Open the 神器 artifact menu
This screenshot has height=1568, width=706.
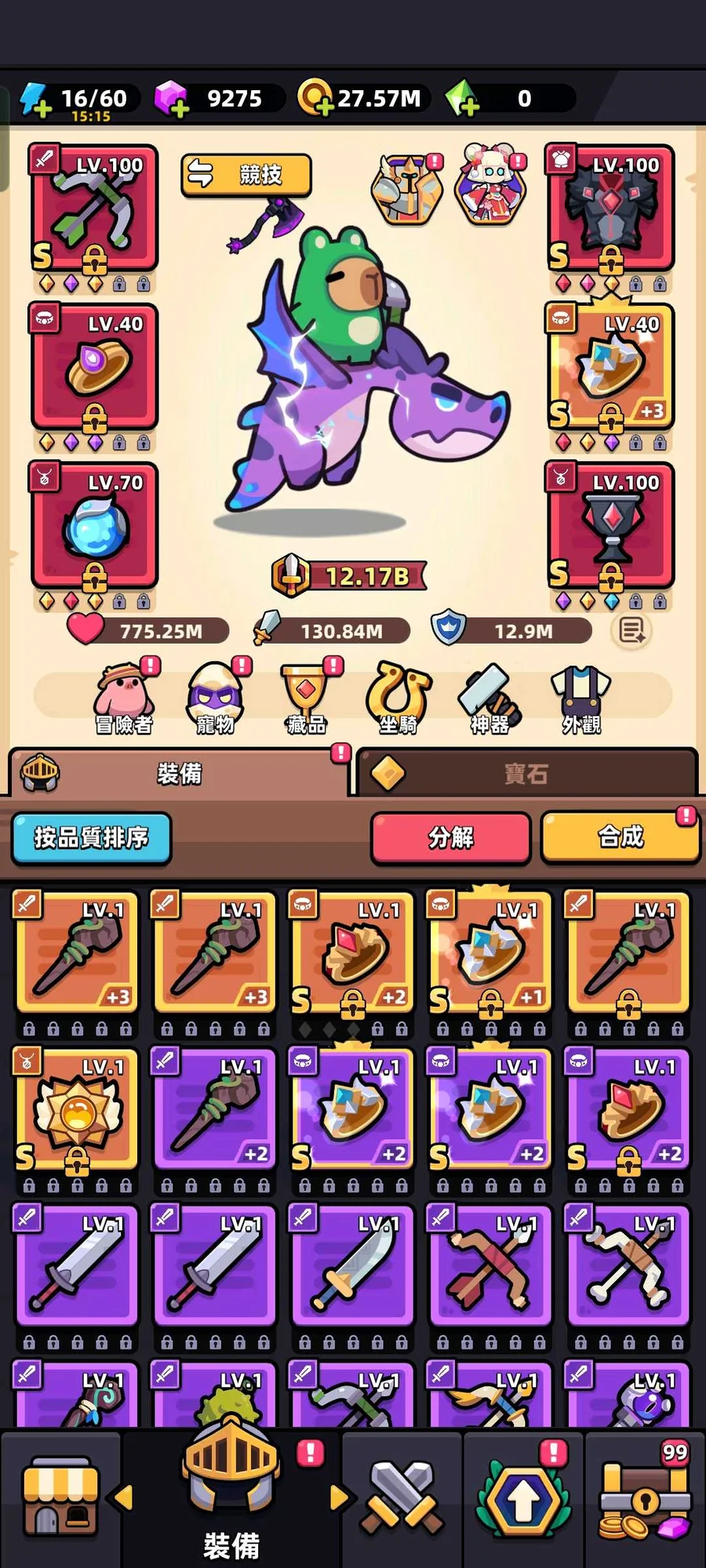click(489, 698)
